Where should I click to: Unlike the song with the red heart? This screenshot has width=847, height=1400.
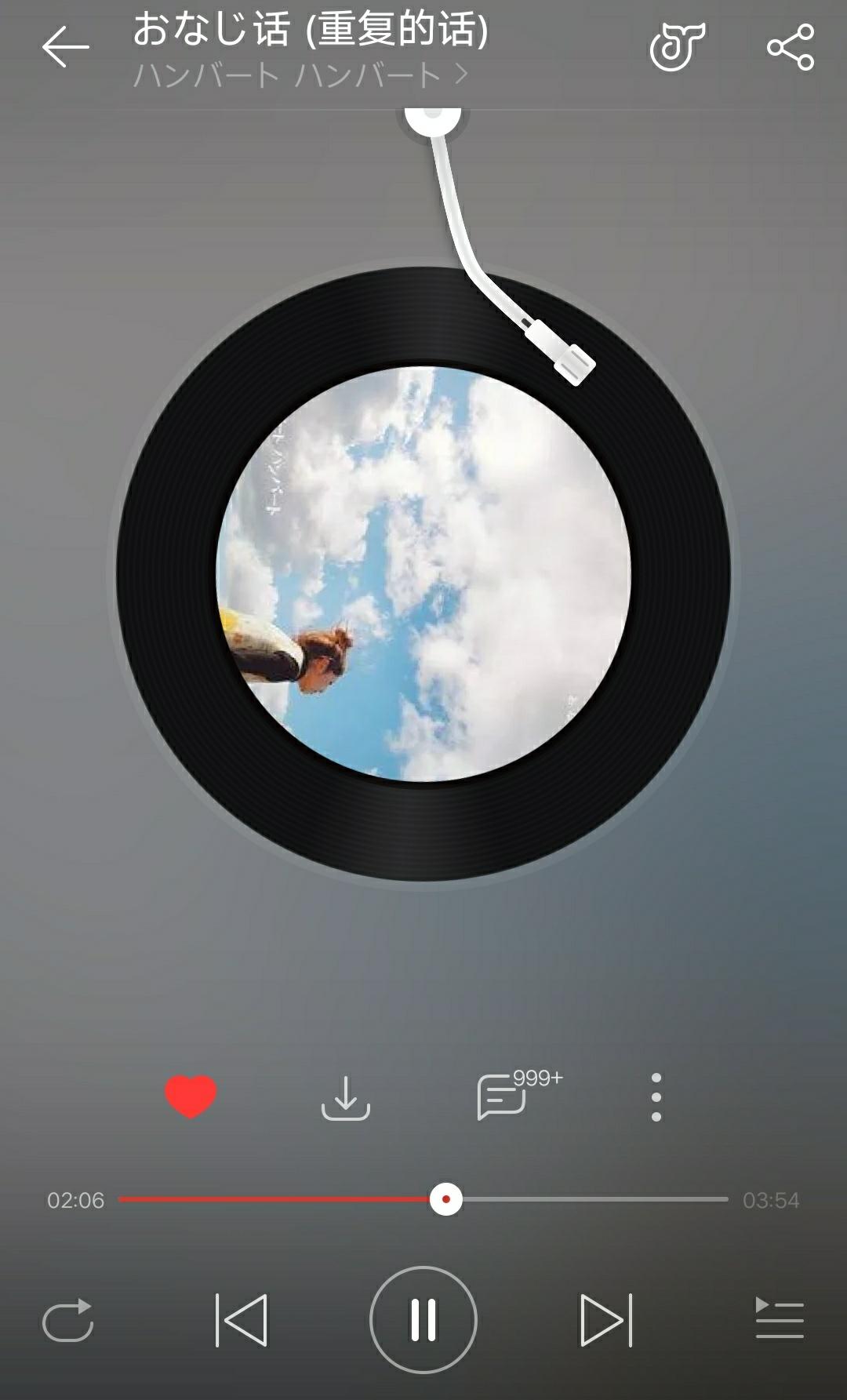[191, 1096]
